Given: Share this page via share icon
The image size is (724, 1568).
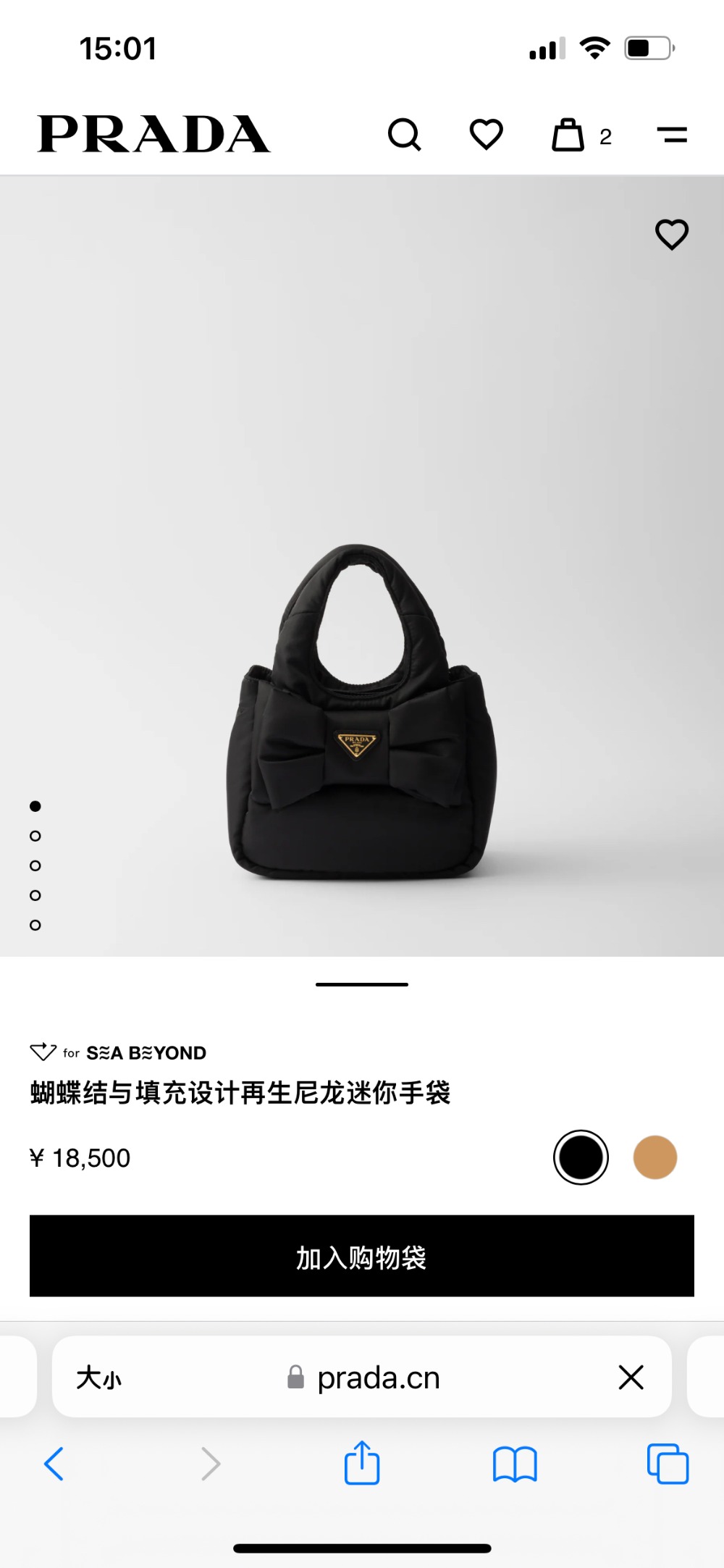Looking at the screenshot, I should [x=362, y=1464].
